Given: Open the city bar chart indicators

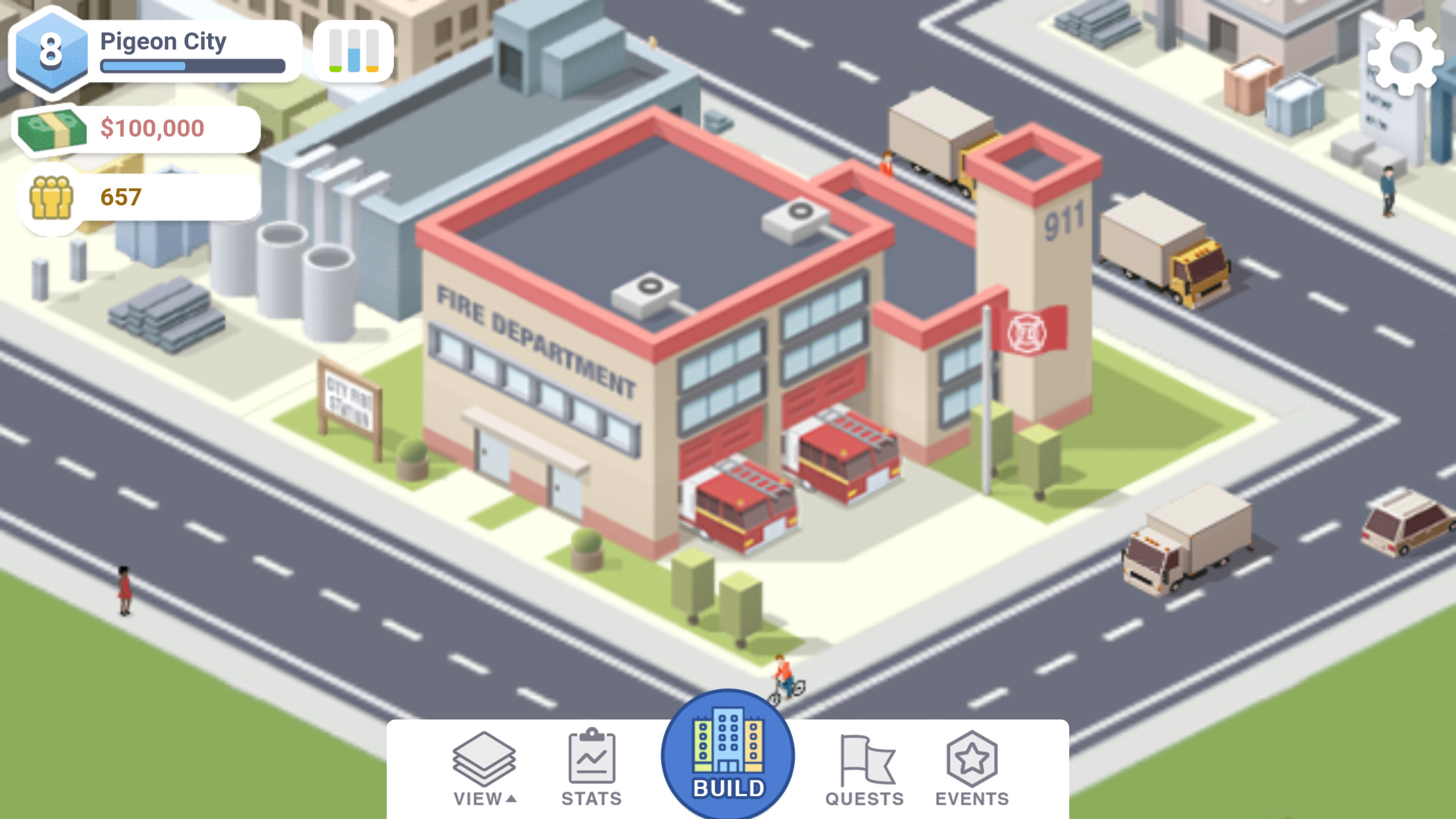Looking at the screenshot, I should [353, 51].
